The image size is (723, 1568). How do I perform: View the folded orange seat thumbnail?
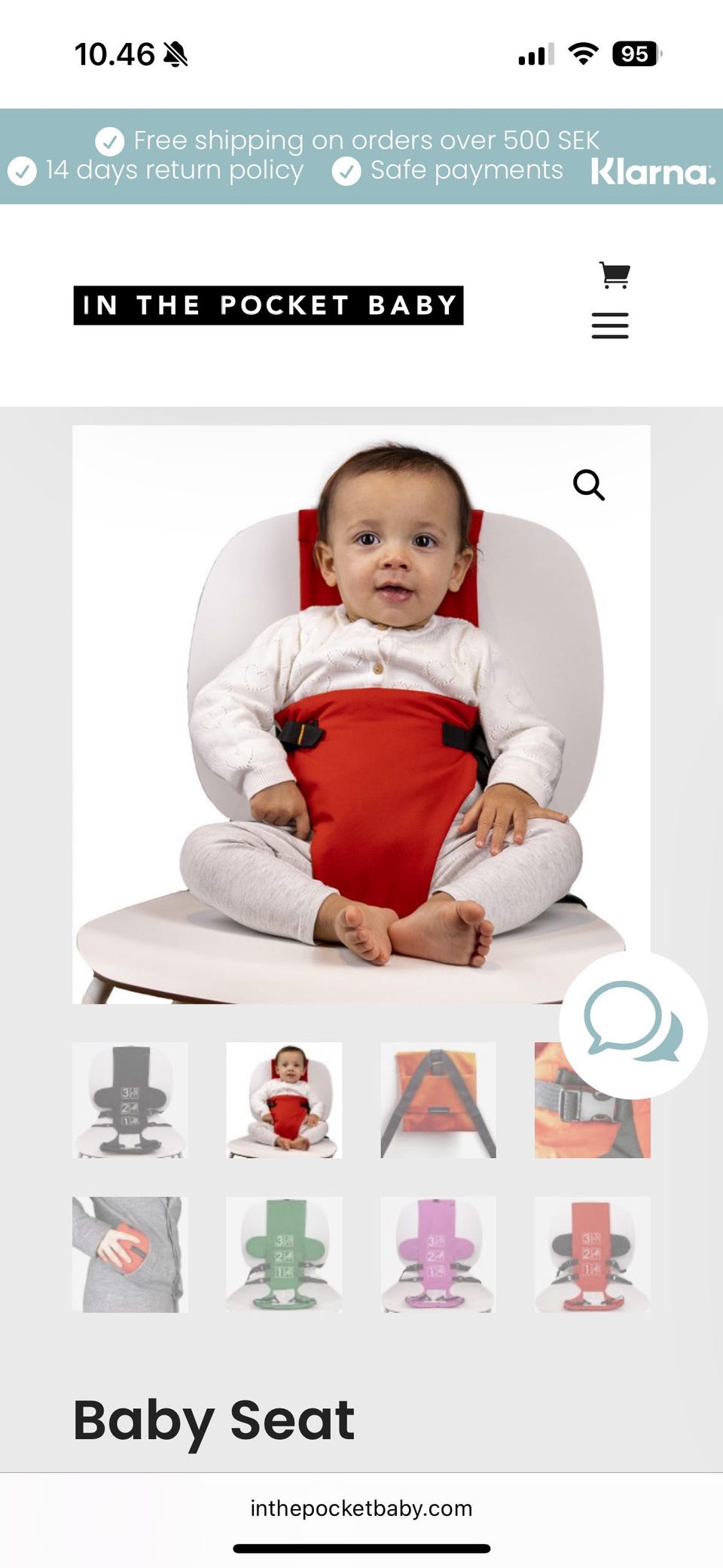(x=438, y=1100)
